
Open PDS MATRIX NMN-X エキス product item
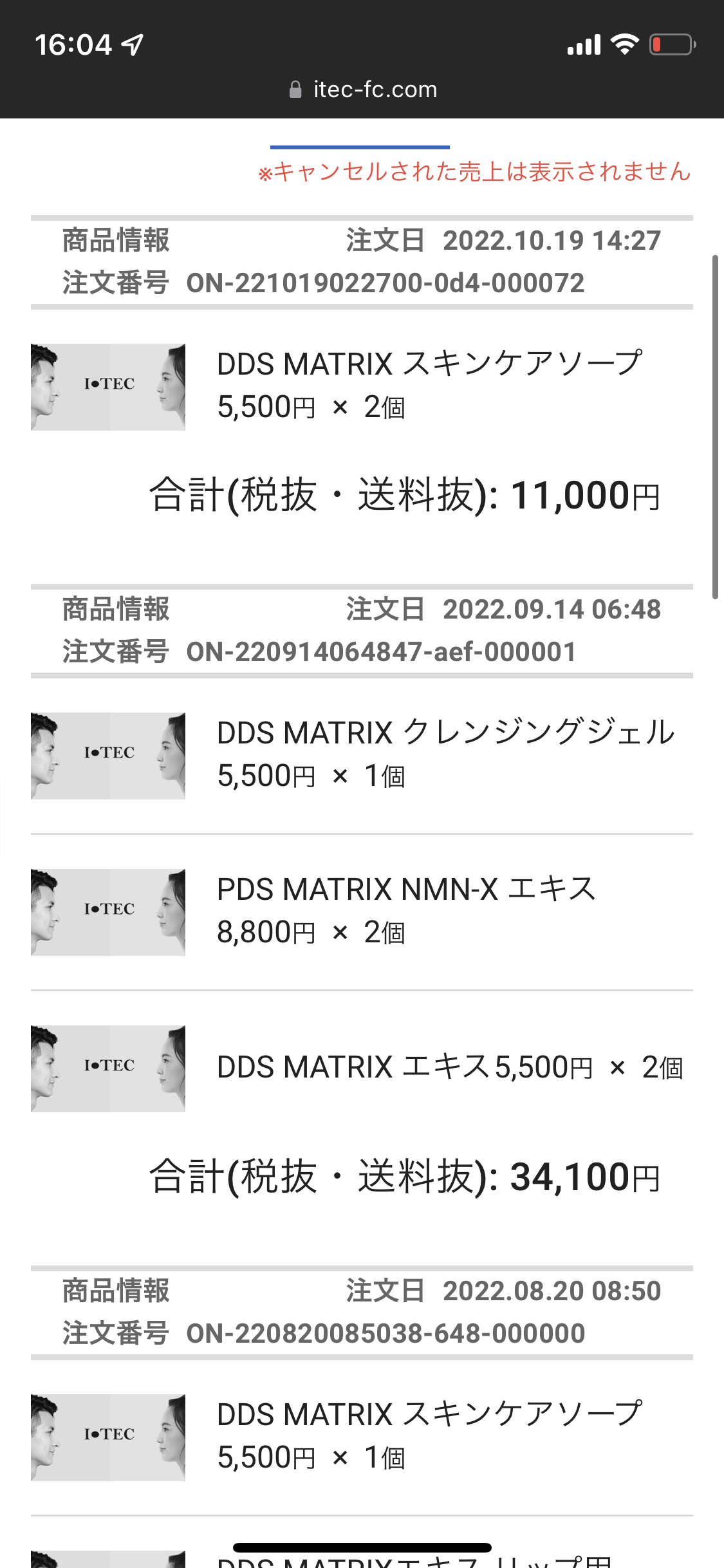[x=362, y=912]
